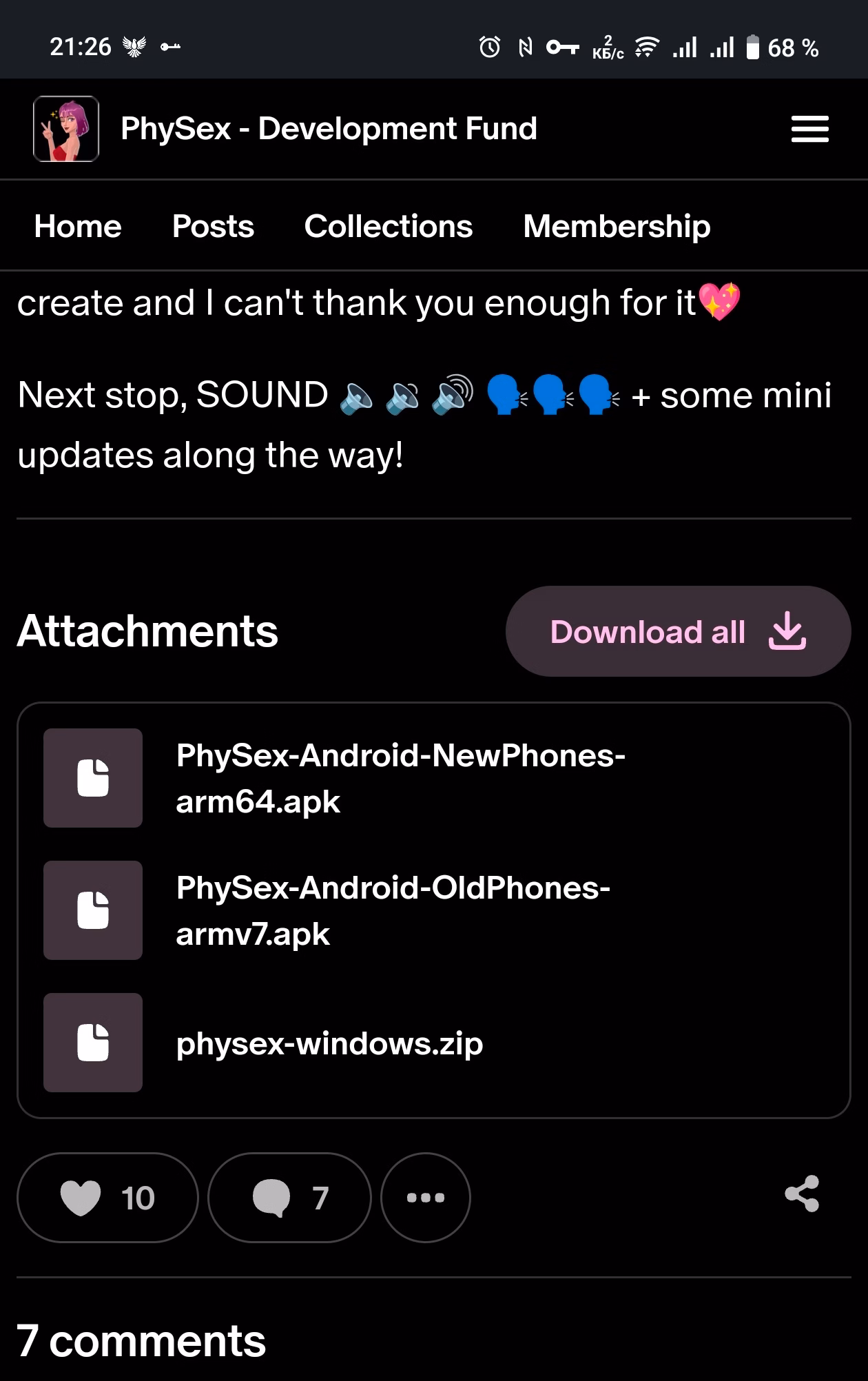Download the NewPhones arm64 APK file
Image resolution: width=868 pixels, height=1381 pixels.
click(400, 778)
